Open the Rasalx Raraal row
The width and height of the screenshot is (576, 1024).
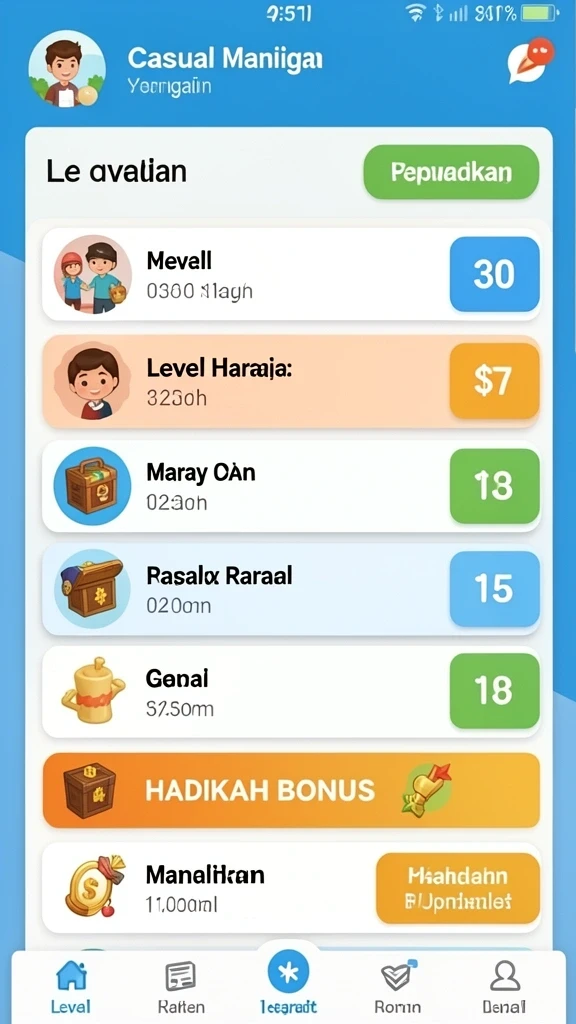coord(291,589)
